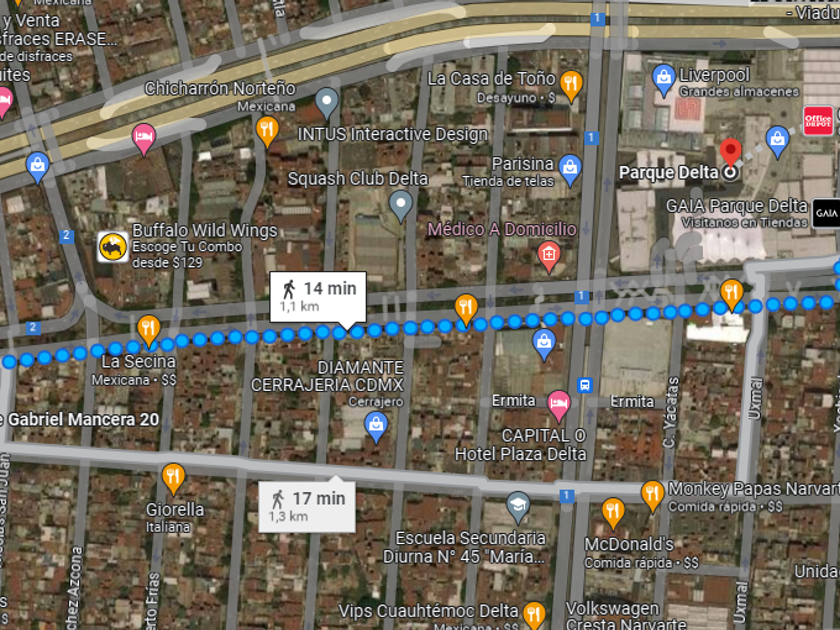Open the Vips Cuauhtémoc Delta restaurant pin
The height and width of the screenshot is (630, 840).
(534, 615)
